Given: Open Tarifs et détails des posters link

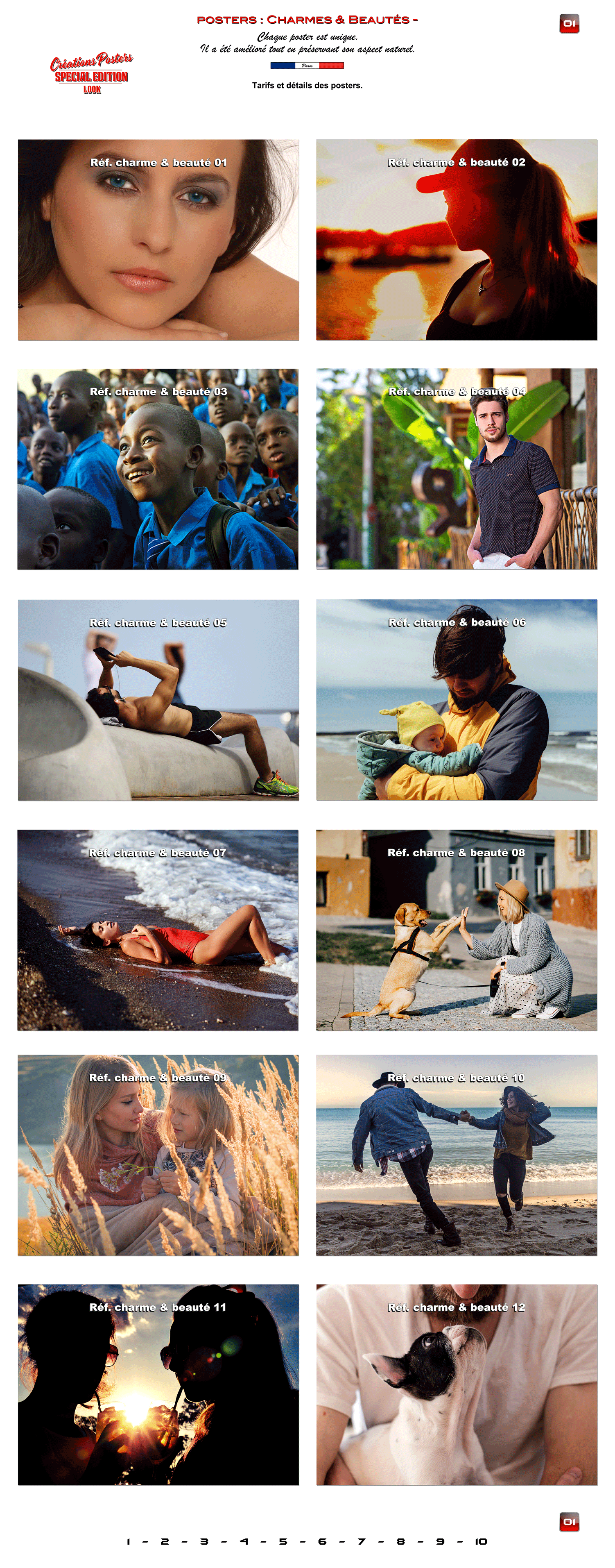Looking at the screenshot, I should coord(307,85).
